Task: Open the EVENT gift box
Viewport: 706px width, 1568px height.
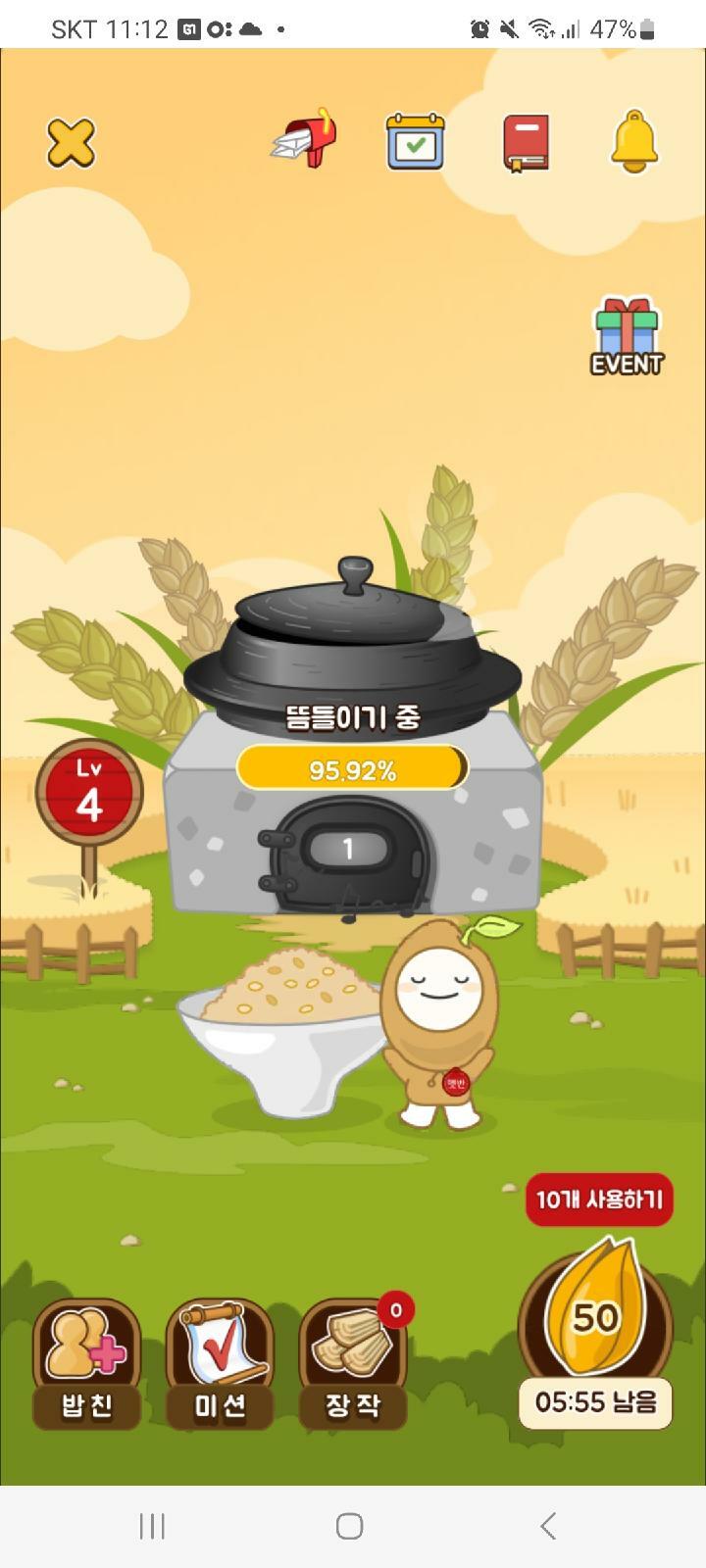Action: point(627,336)
